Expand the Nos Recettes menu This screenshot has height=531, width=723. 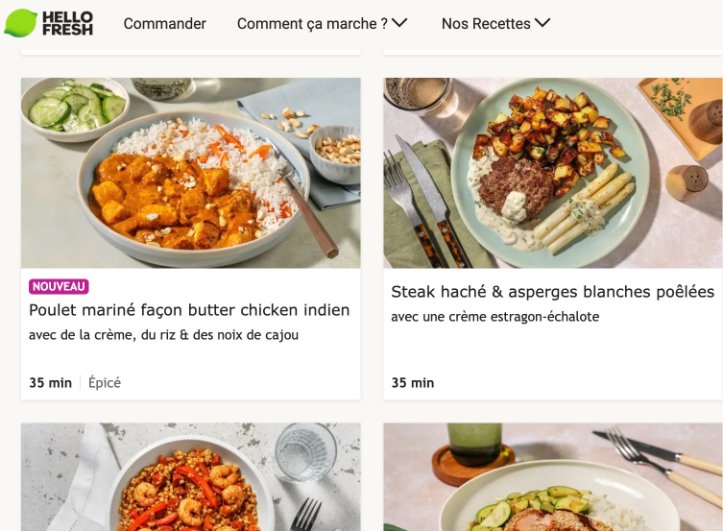pyautogui.click(x=495, y=23)
